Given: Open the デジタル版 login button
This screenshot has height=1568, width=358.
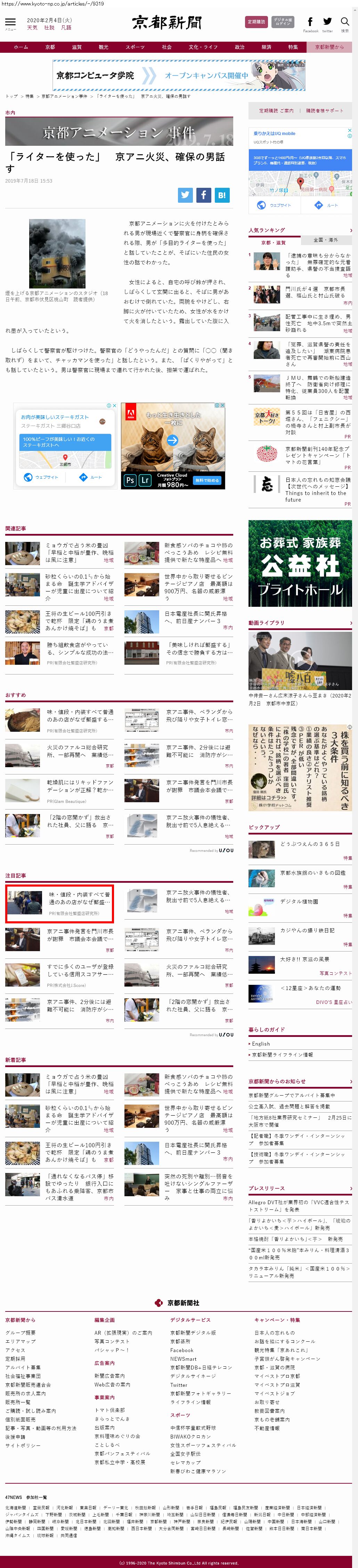Looking at the screenshot, I should 282,22.
